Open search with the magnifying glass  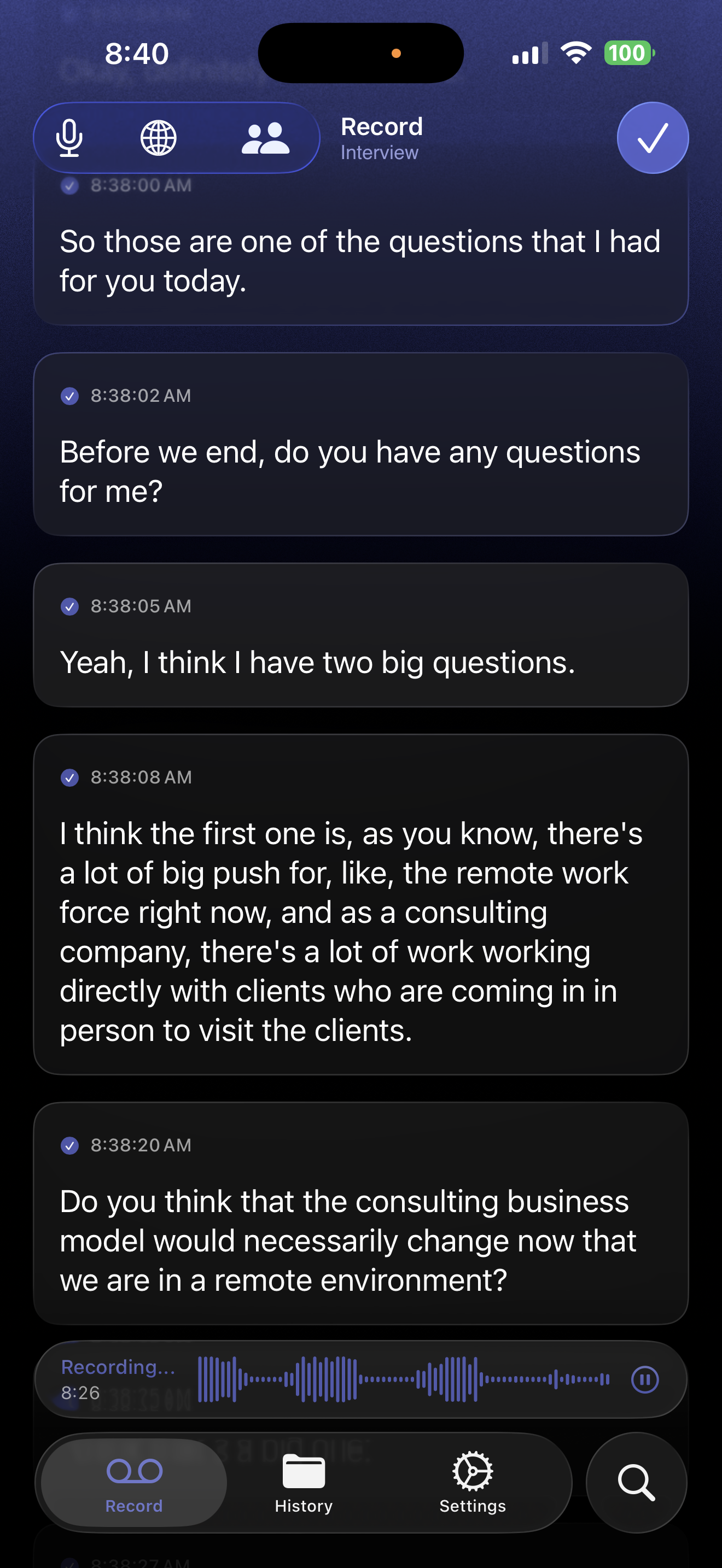[x=636, y=1483]
